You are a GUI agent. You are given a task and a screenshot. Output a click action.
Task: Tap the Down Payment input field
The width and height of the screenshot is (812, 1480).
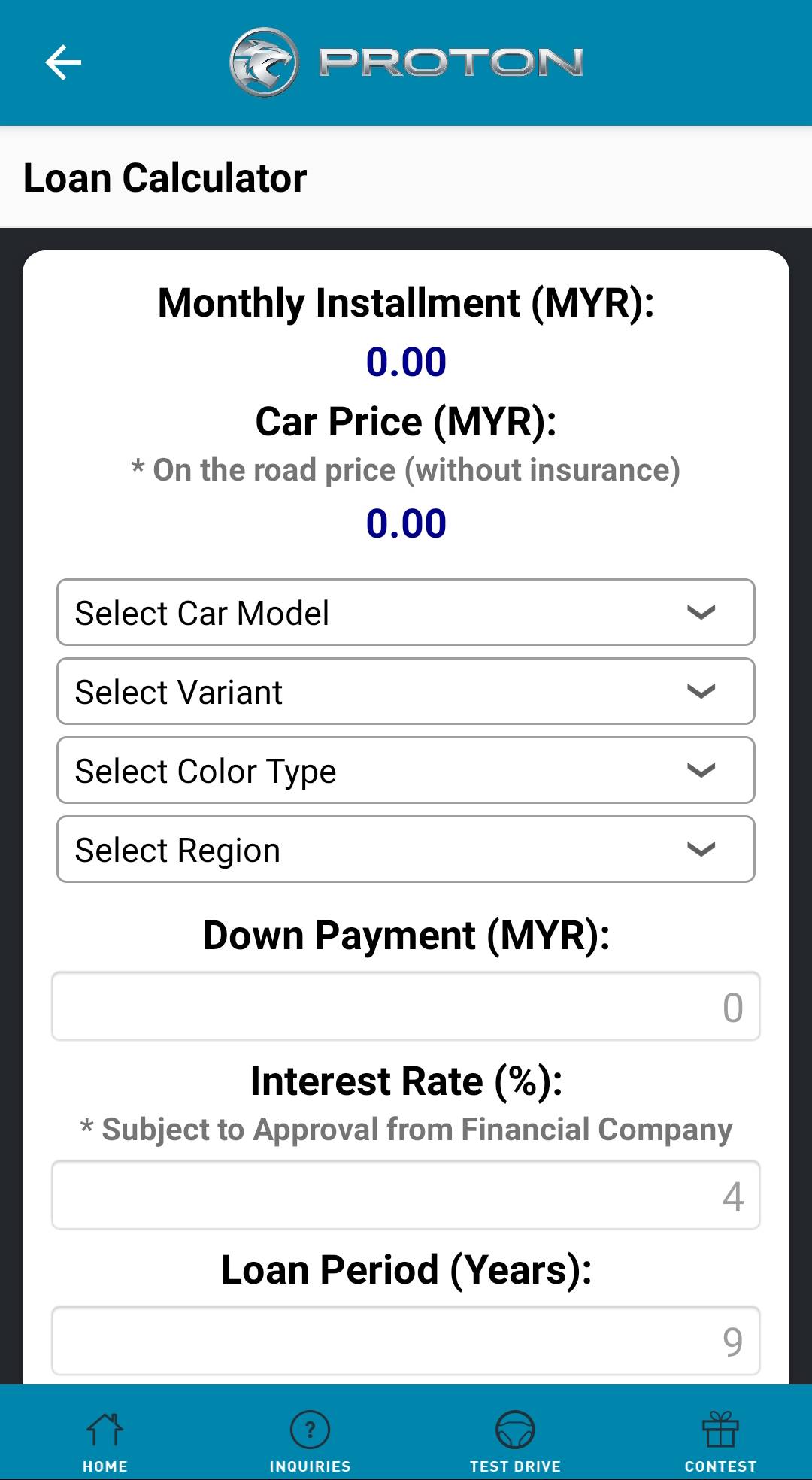(406, 1006)
